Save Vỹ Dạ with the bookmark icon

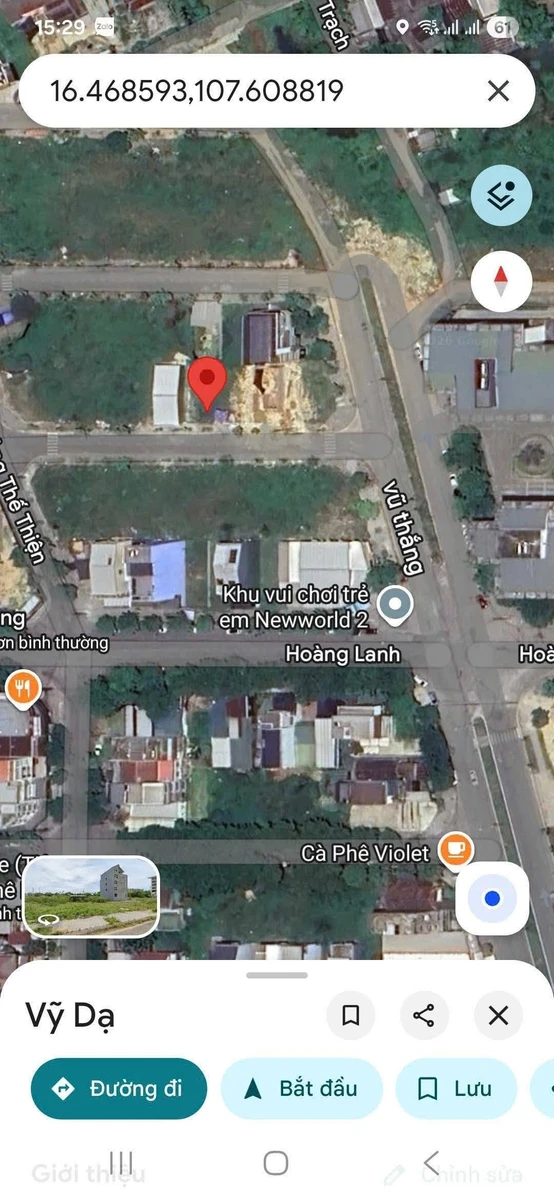point(350,1016)
